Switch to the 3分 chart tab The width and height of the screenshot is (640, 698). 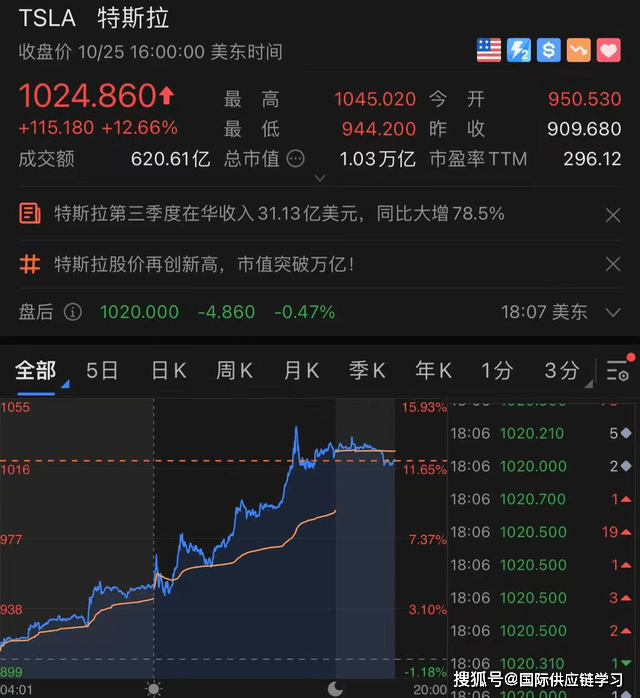[x=561, y=371]
